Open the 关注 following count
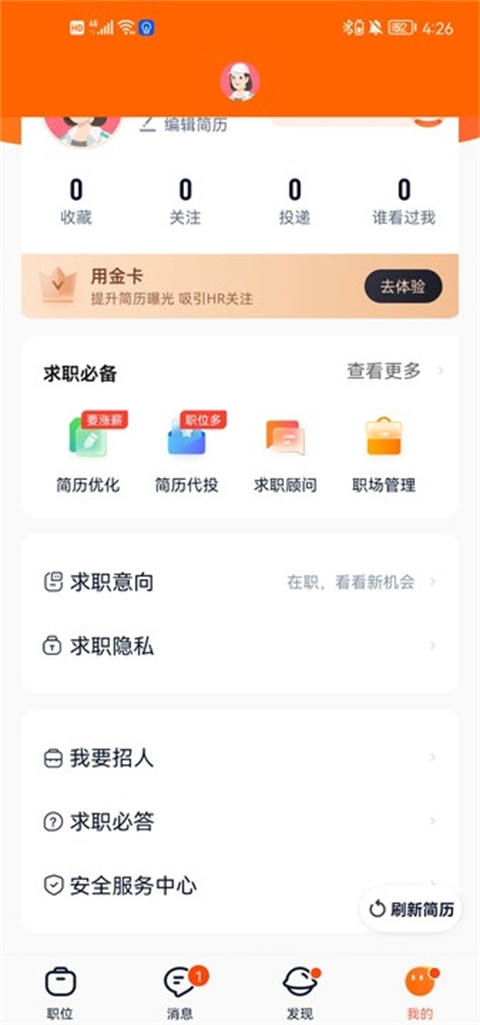Image resolution: width=480 pixels, height=1025 pixels. [x=185, y=203]
